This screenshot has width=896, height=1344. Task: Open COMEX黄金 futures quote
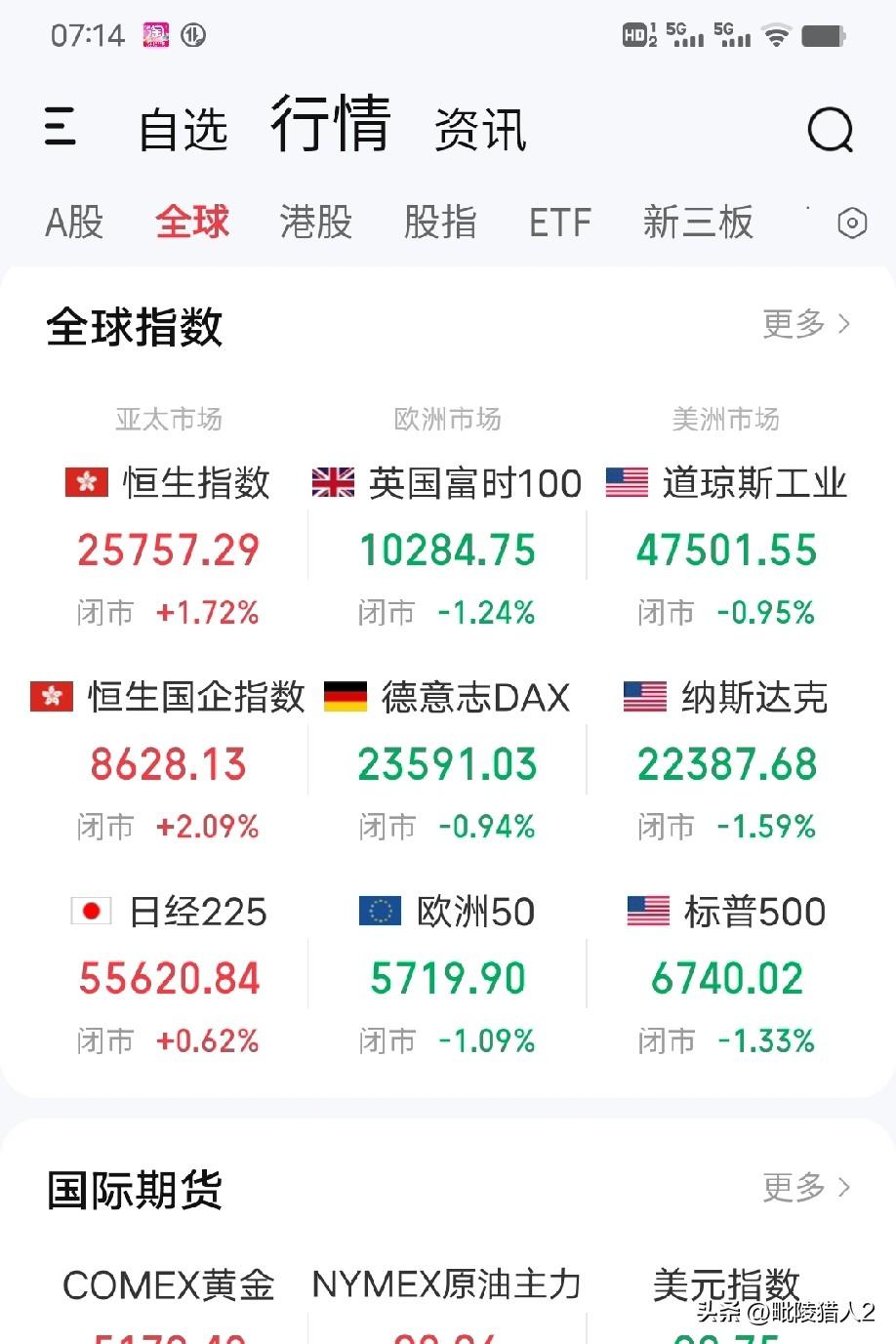click(x=167, y=1284)
